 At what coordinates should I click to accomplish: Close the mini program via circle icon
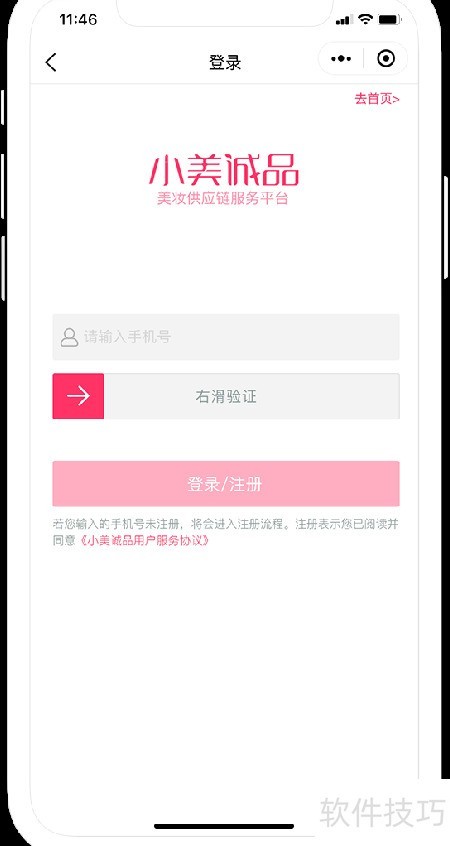point(386,58)
